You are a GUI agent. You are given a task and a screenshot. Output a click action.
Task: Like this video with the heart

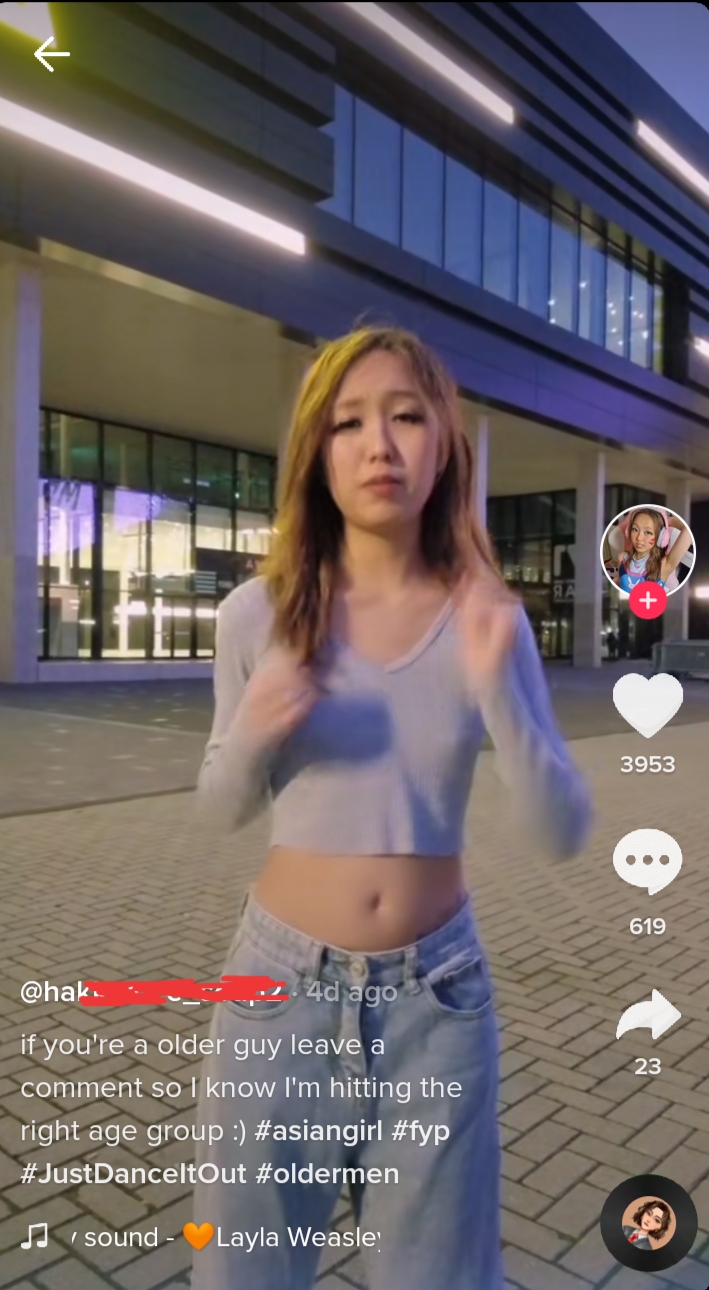tap(647, 706)
